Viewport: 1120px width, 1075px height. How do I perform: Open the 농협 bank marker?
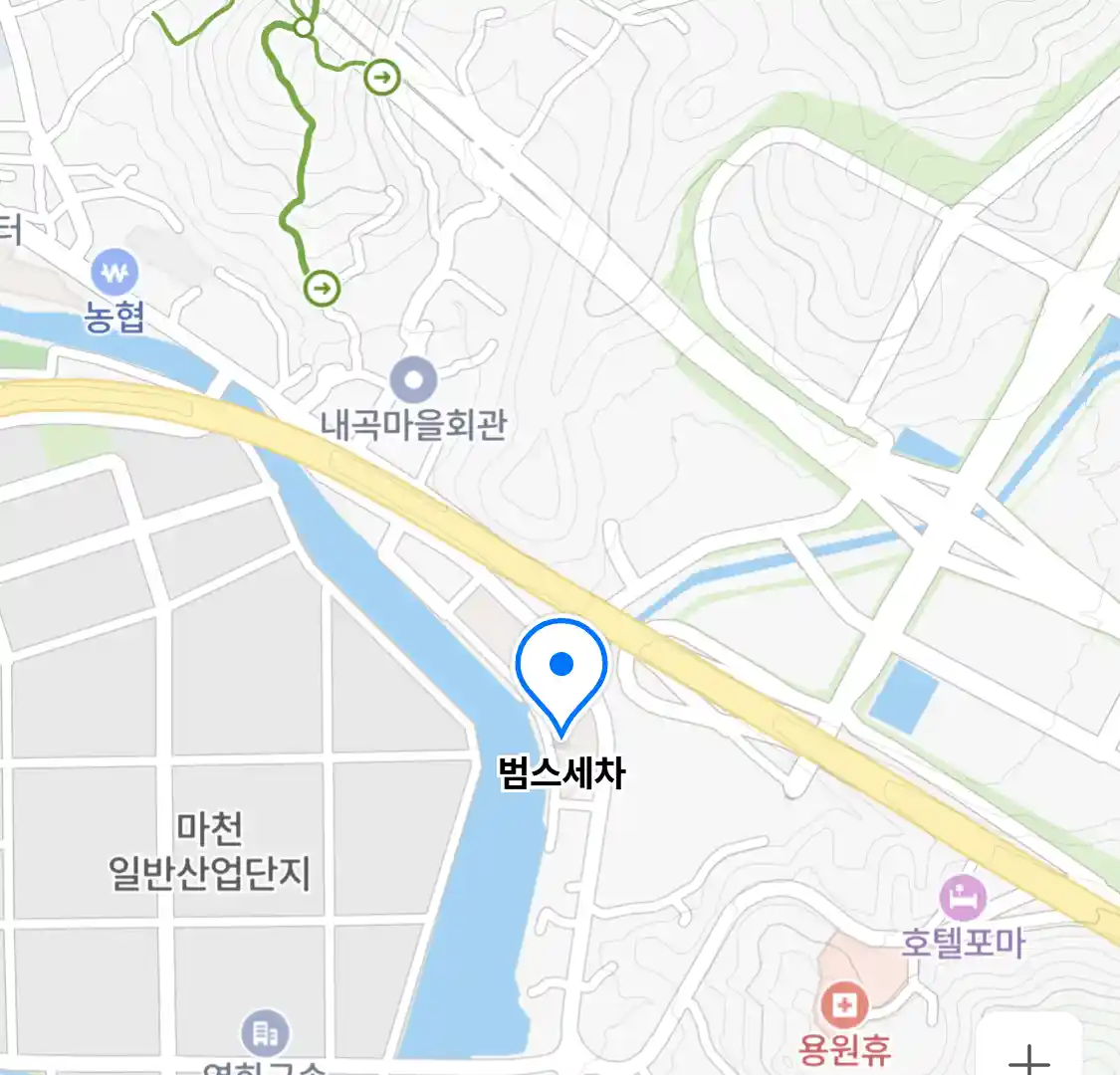tap(114, 272)
